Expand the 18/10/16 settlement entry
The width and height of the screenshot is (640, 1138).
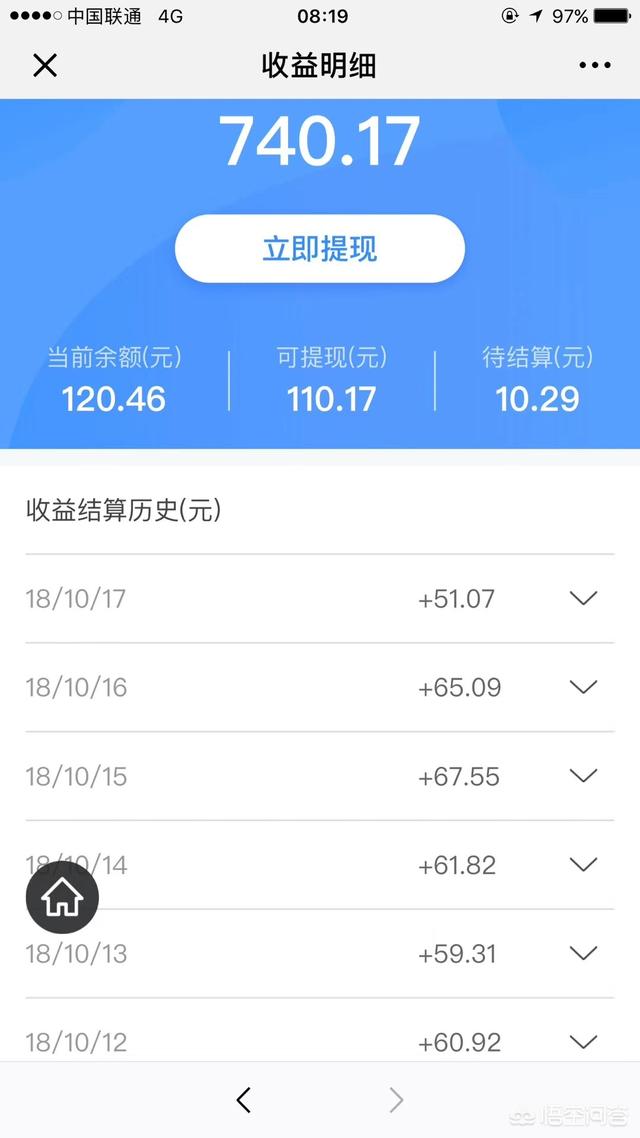(x=583, y=687)
